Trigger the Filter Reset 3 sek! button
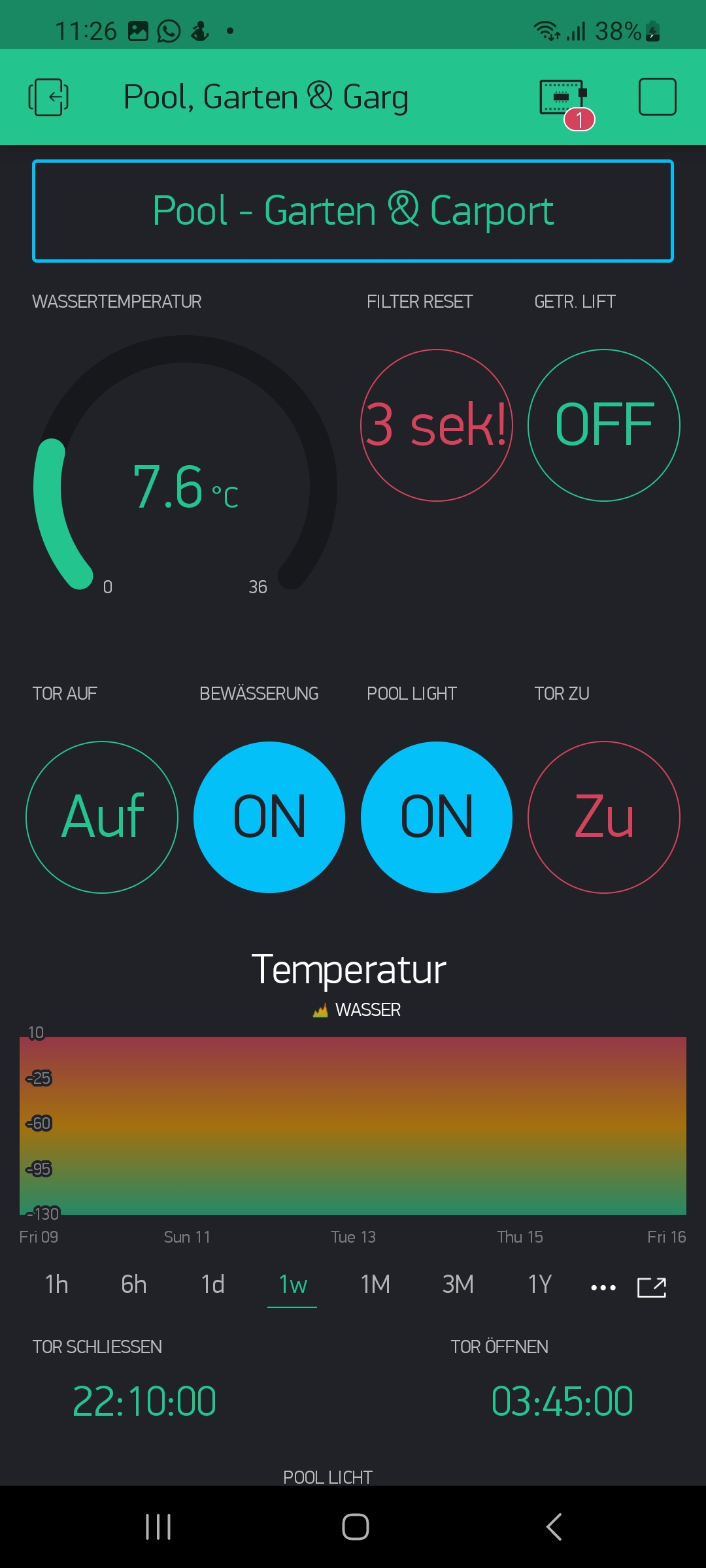This screenshot has width=706, height=1568. (x=437, y=425)
